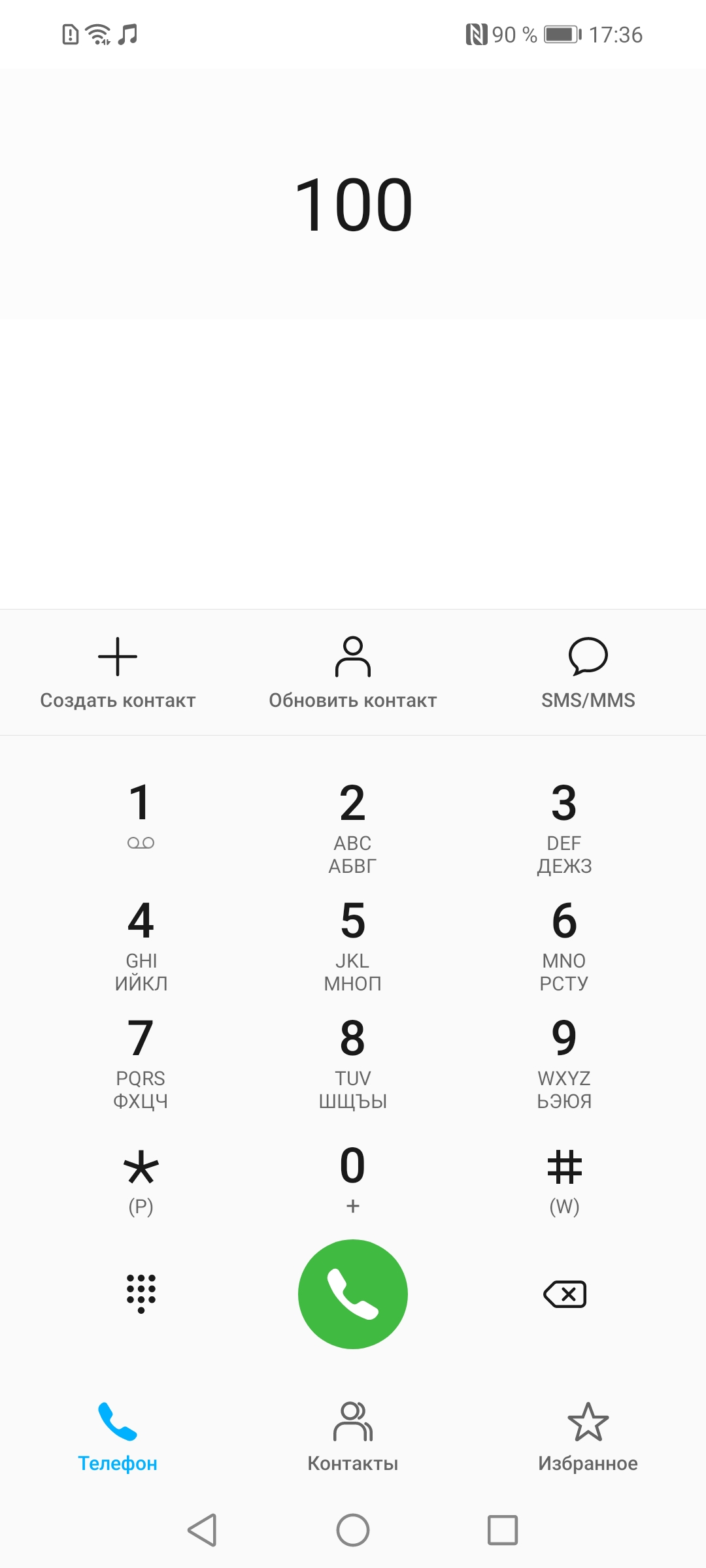Tap Создать контакт to add new contact
706x1568 pixels.
(x=118, y=673)
